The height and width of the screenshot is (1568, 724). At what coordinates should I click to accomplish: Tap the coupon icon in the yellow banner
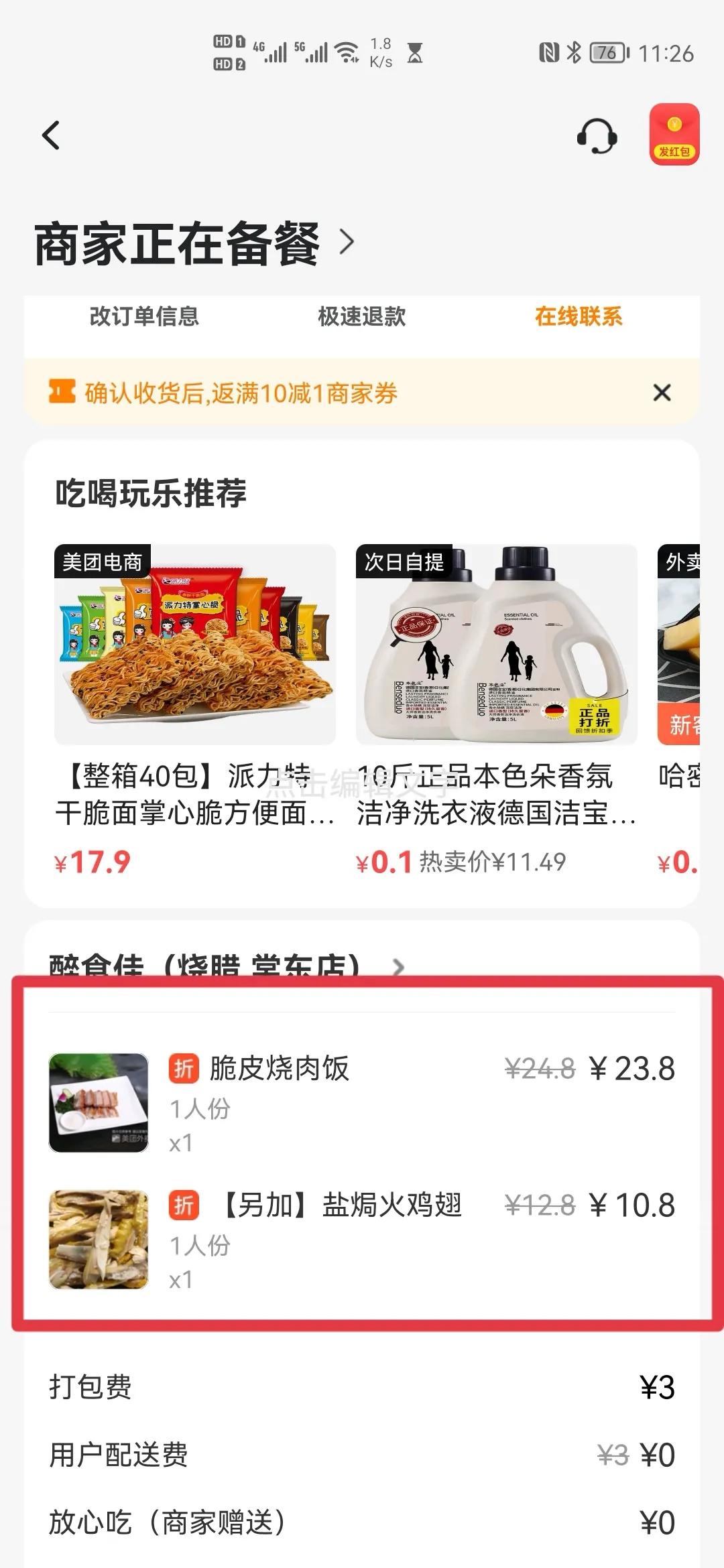61,394
